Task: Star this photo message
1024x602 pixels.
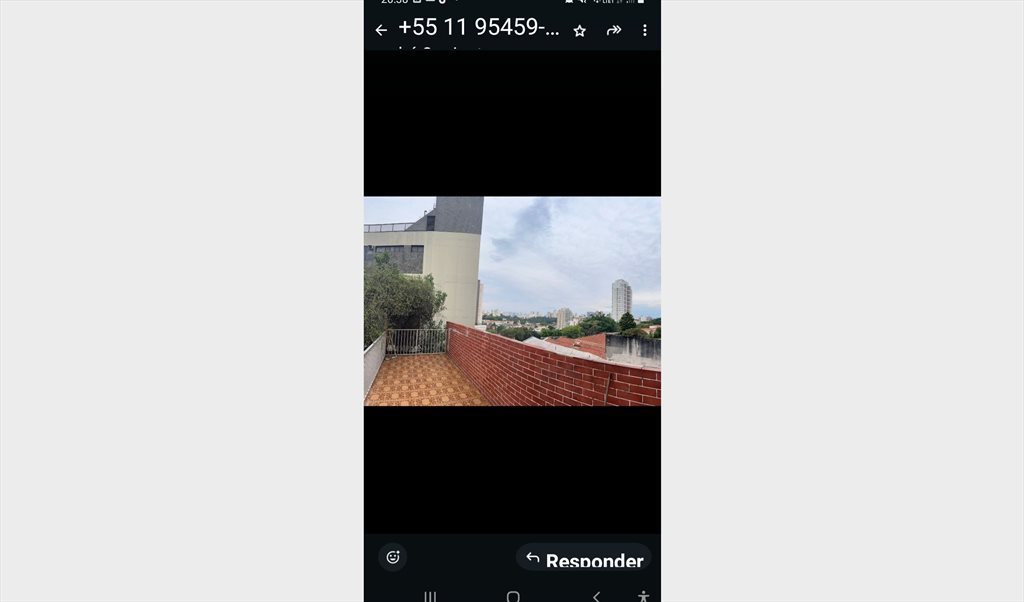Action: pos(579,31)
